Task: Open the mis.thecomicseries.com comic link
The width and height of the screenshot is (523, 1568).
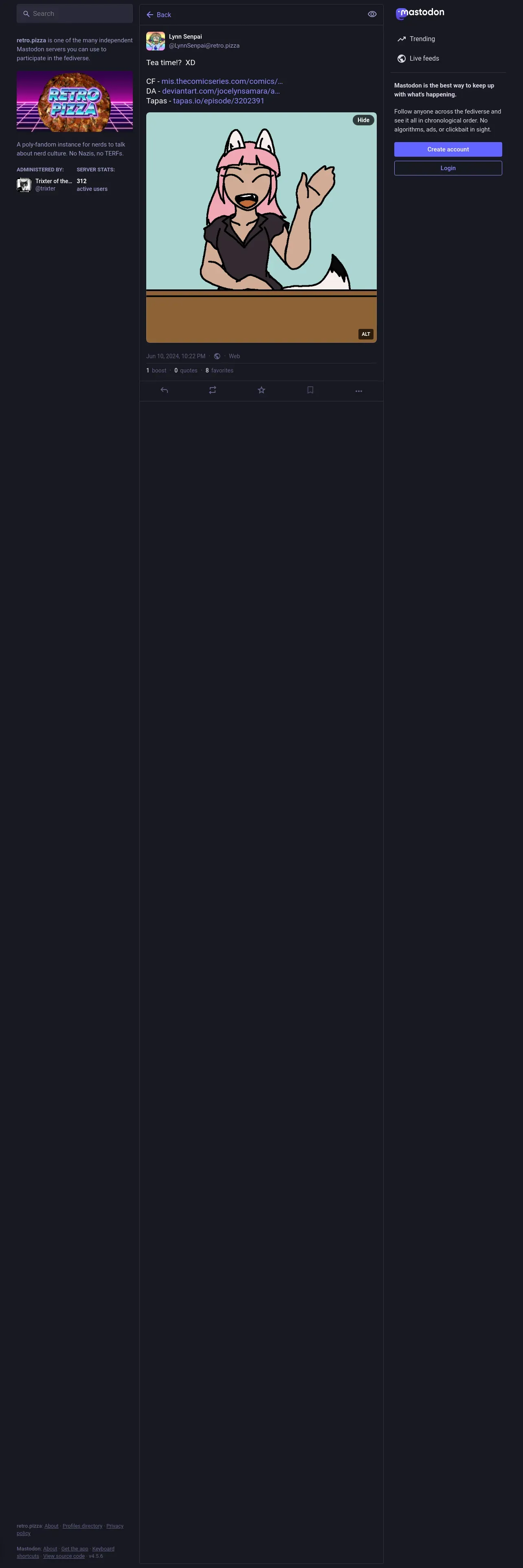Action: pyautogui.click(x=222, y=81)
